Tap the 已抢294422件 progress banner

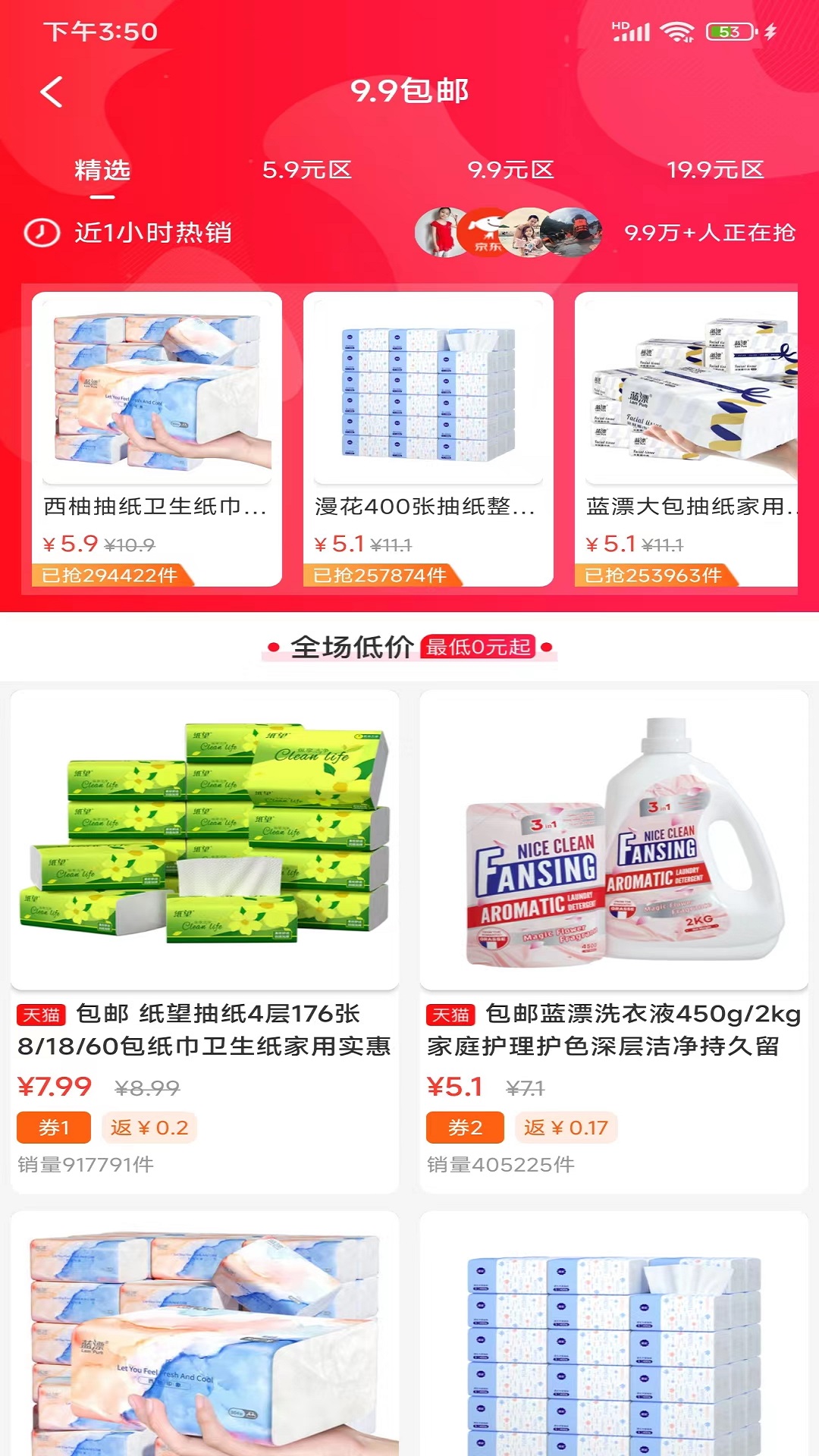pyautogui.click(x=110, y=575)
